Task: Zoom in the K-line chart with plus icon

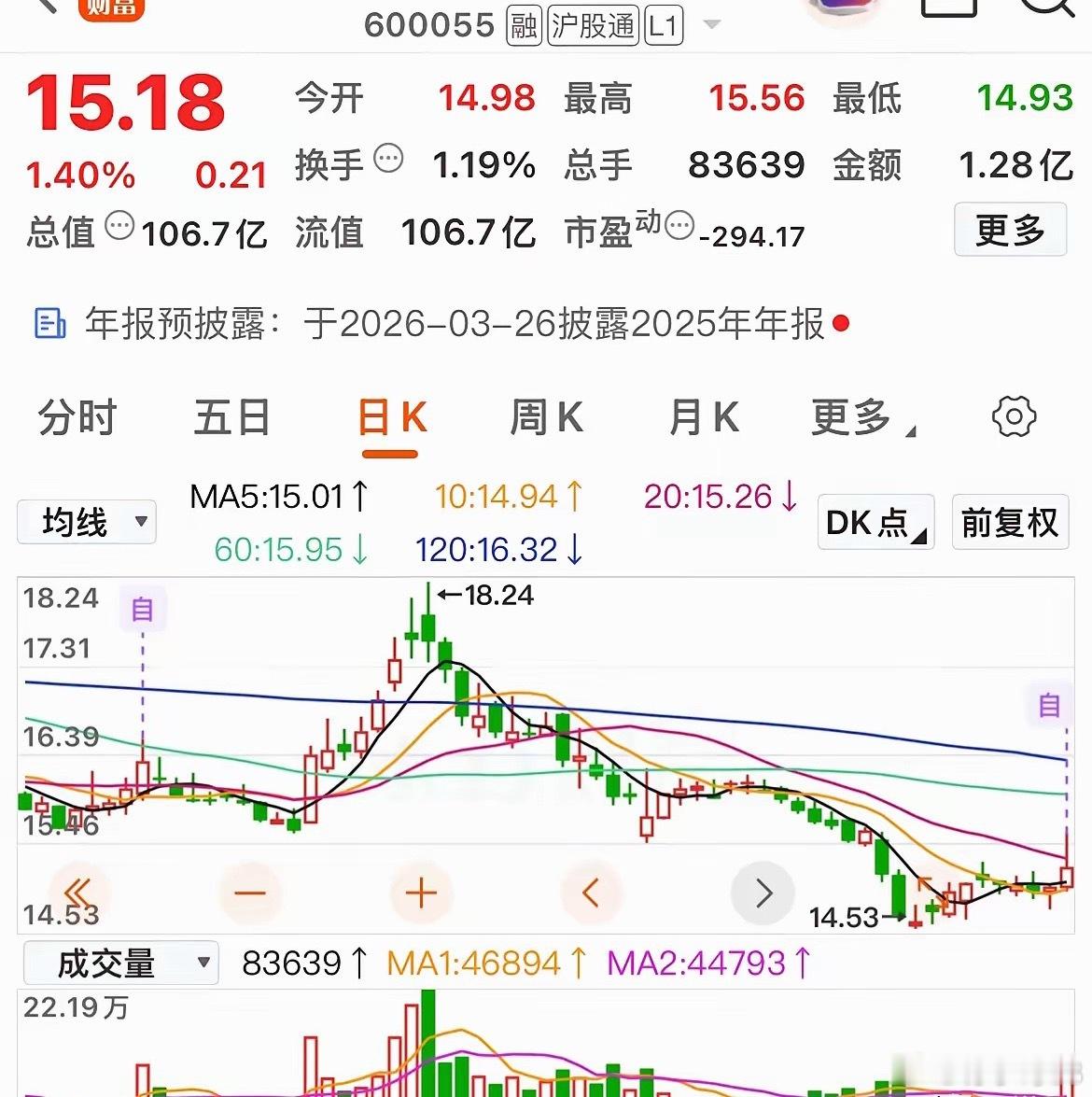Action: point(420,893)
